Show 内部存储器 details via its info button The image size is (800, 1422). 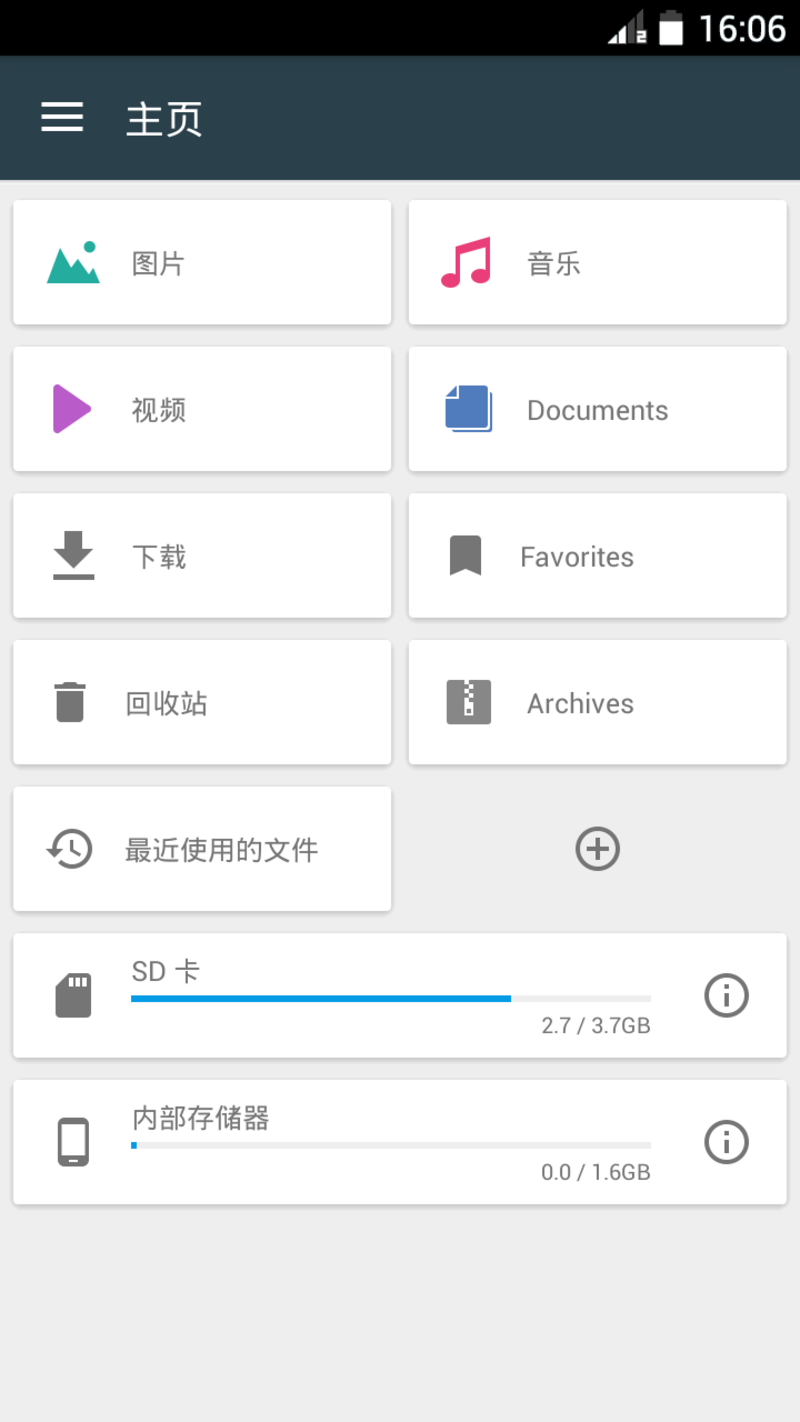727,1142
